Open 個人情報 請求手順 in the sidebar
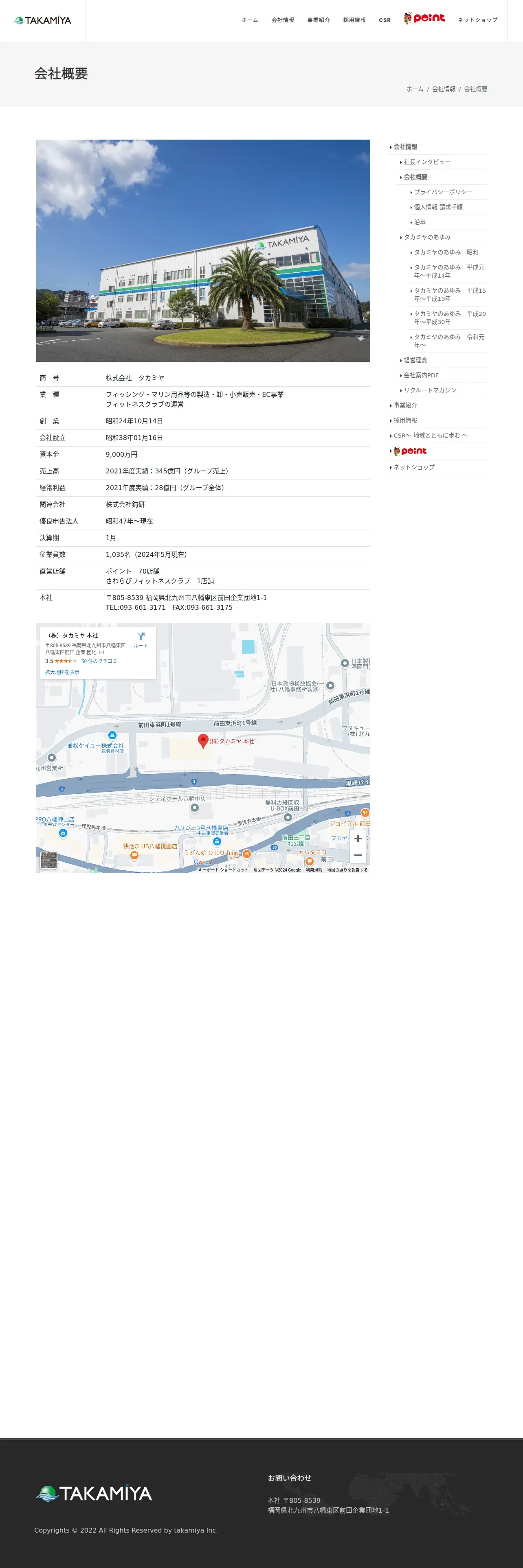Image resolution: width=523 pixels, height=1568 pixels. pos(438,207)
